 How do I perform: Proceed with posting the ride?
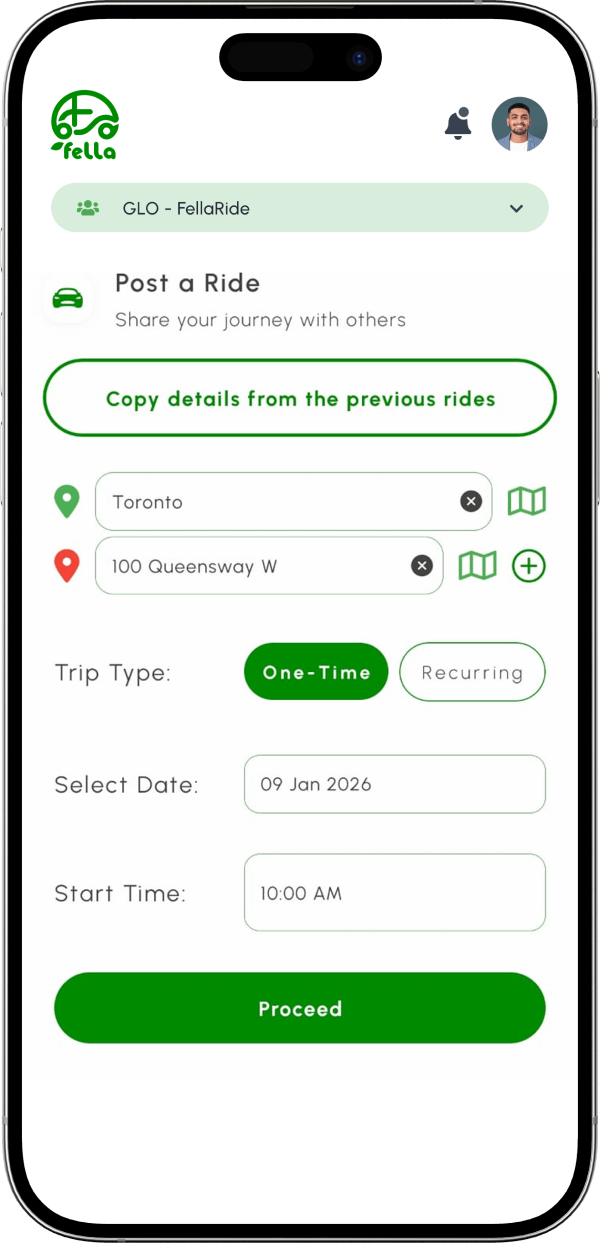coord(300,1008)
